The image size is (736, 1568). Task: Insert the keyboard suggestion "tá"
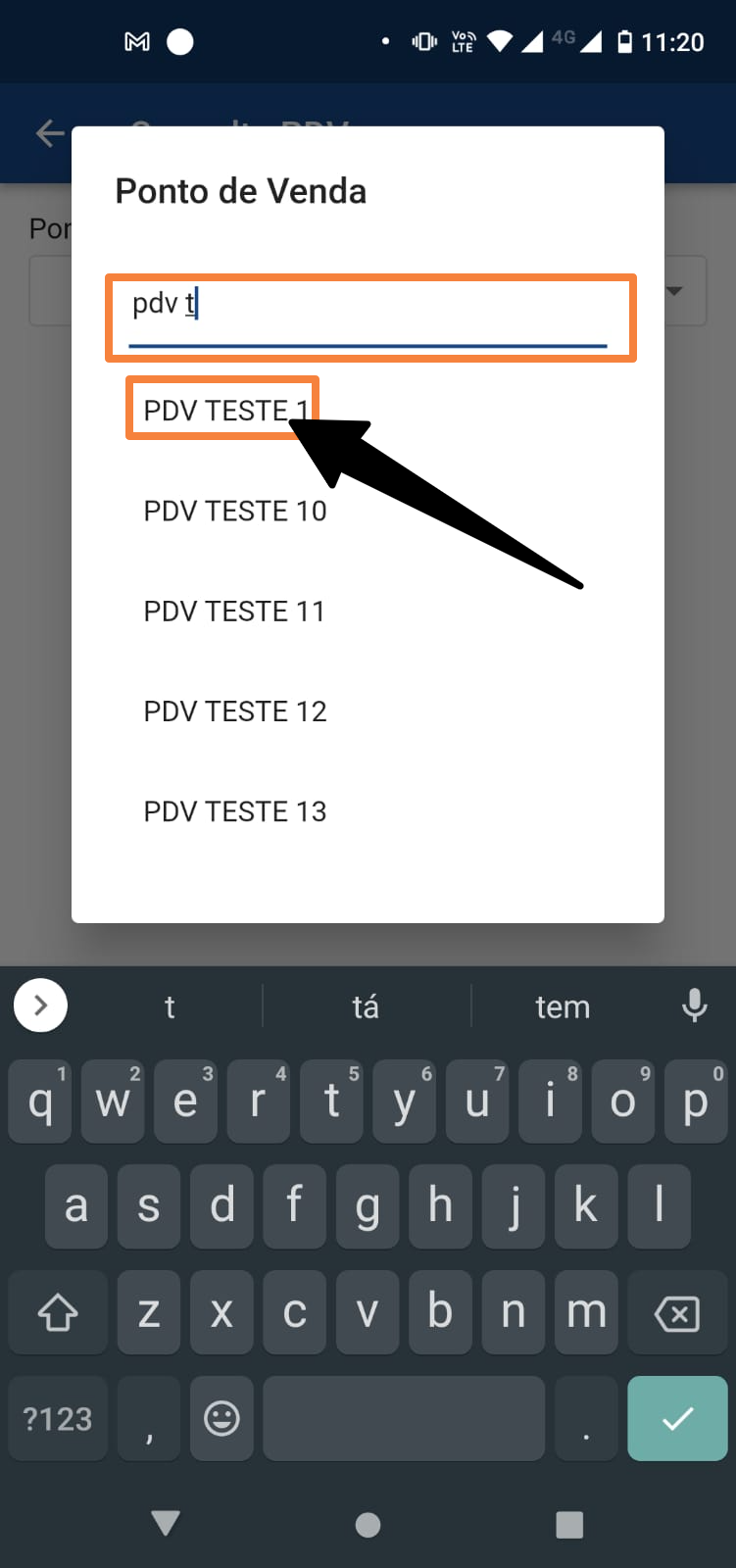click(x=366, y=1006)
